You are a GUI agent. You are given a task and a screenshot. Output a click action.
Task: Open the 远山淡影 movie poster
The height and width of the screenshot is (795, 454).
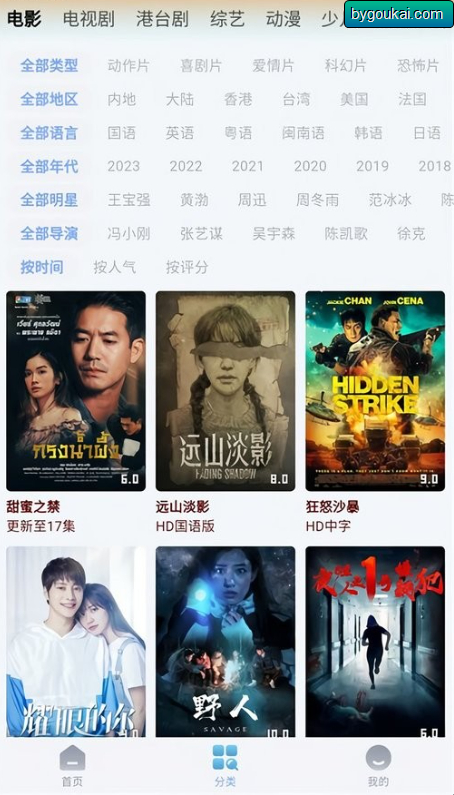coord(225,391)
